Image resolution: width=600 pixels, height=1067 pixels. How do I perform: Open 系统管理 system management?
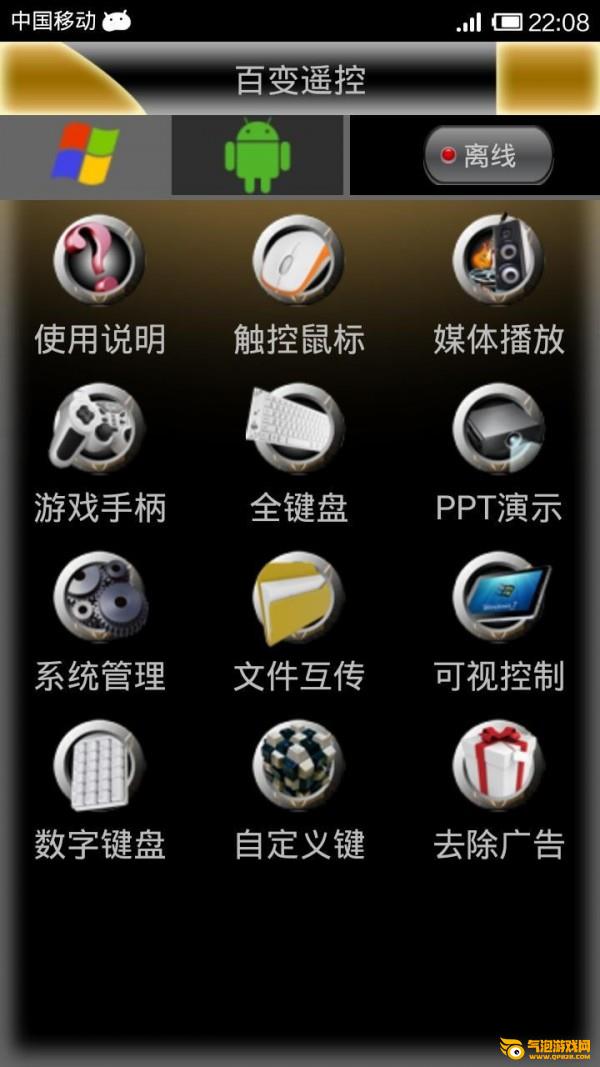pos(99,623)
